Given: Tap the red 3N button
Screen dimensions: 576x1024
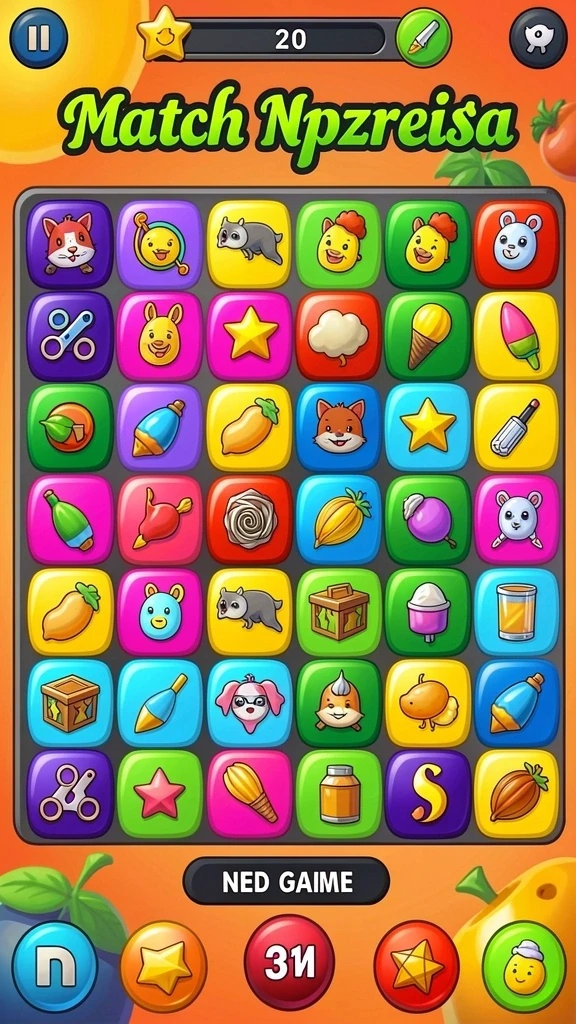Looking at the screenshot, I should tap(289, 963).
